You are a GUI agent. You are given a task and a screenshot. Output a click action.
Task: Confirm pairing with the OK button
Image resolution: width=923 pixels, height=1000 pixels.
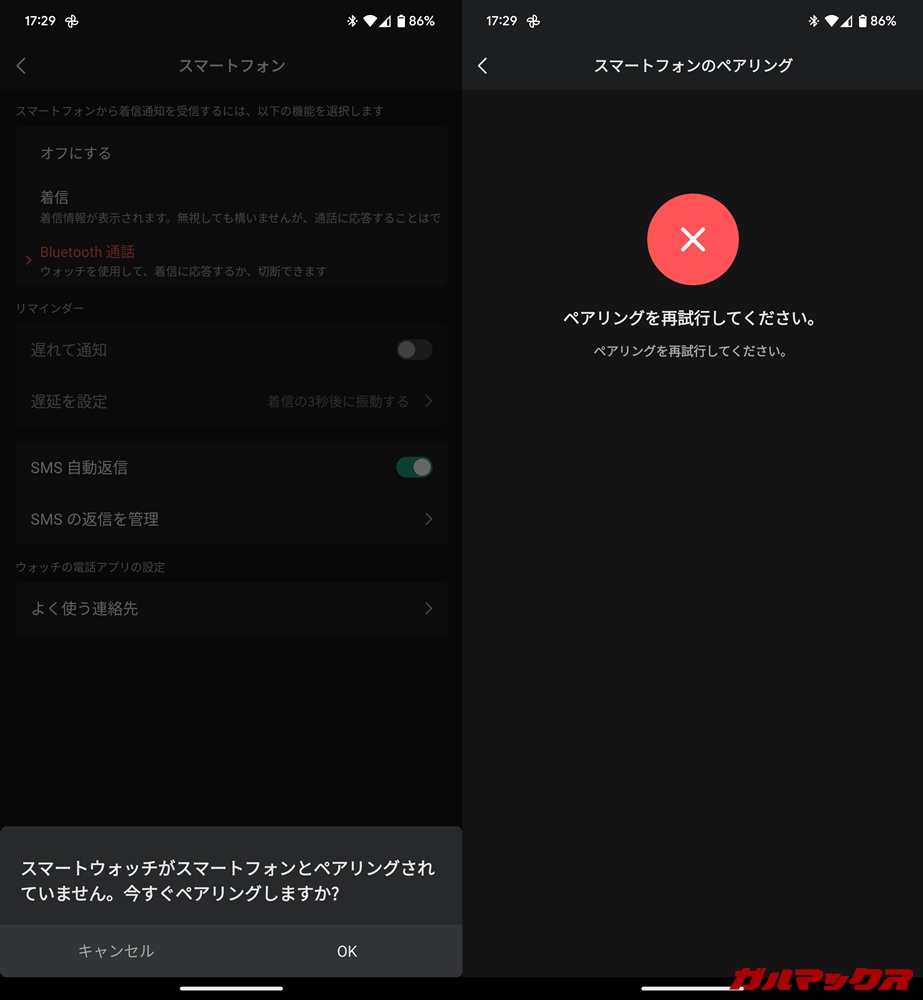(347, 951)
